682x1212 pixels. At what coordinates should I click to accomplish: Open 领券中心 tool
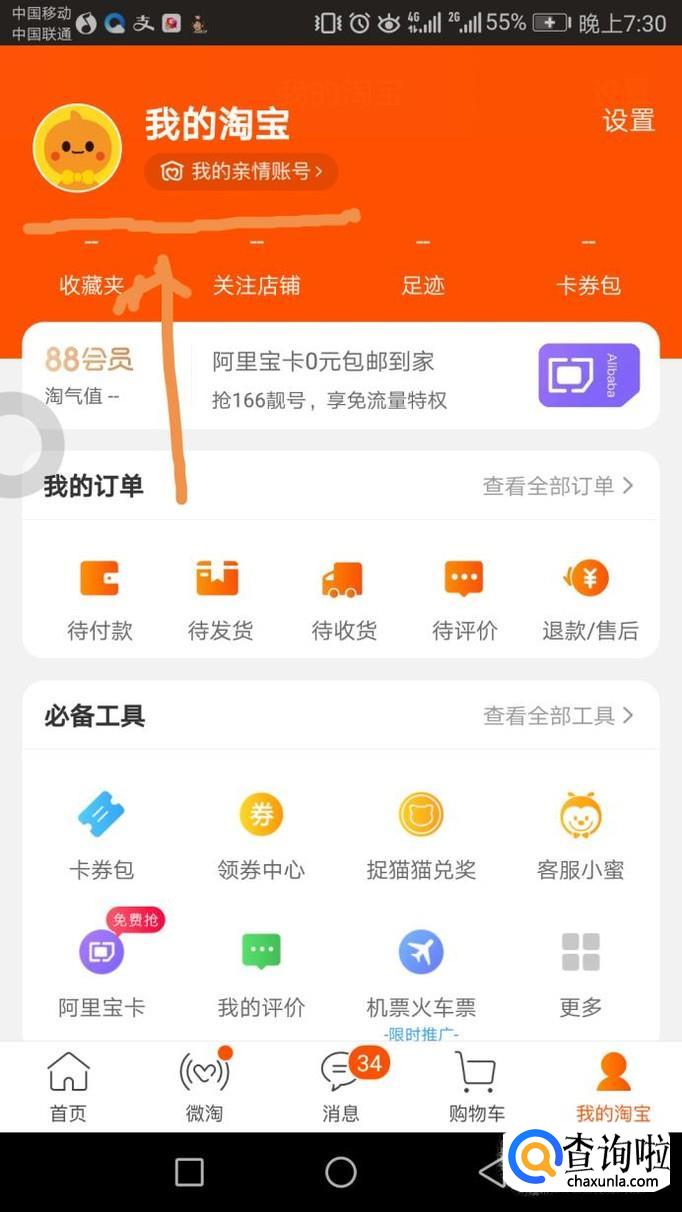click(261, 837)
